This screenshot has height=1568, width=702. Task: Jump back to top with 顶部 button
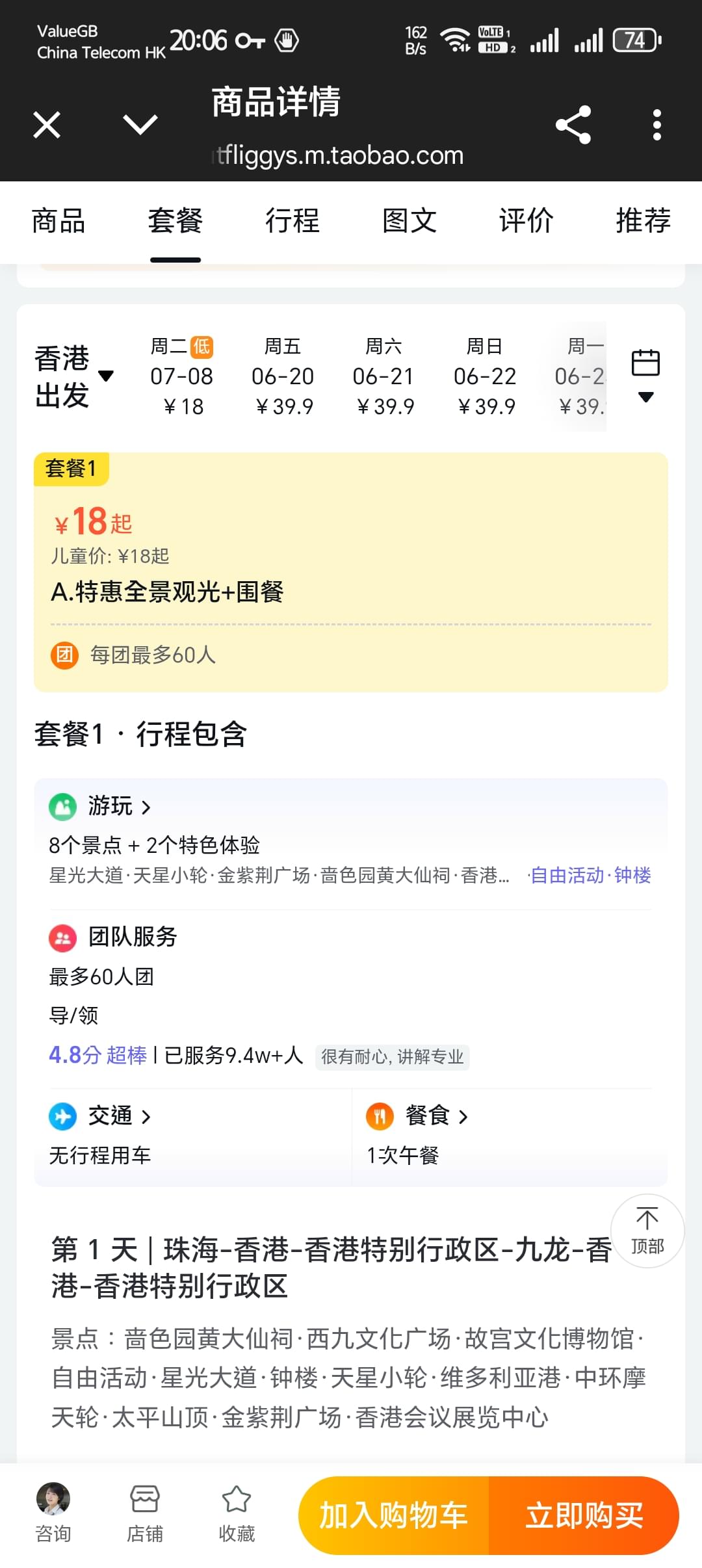tap(647, 1231)
